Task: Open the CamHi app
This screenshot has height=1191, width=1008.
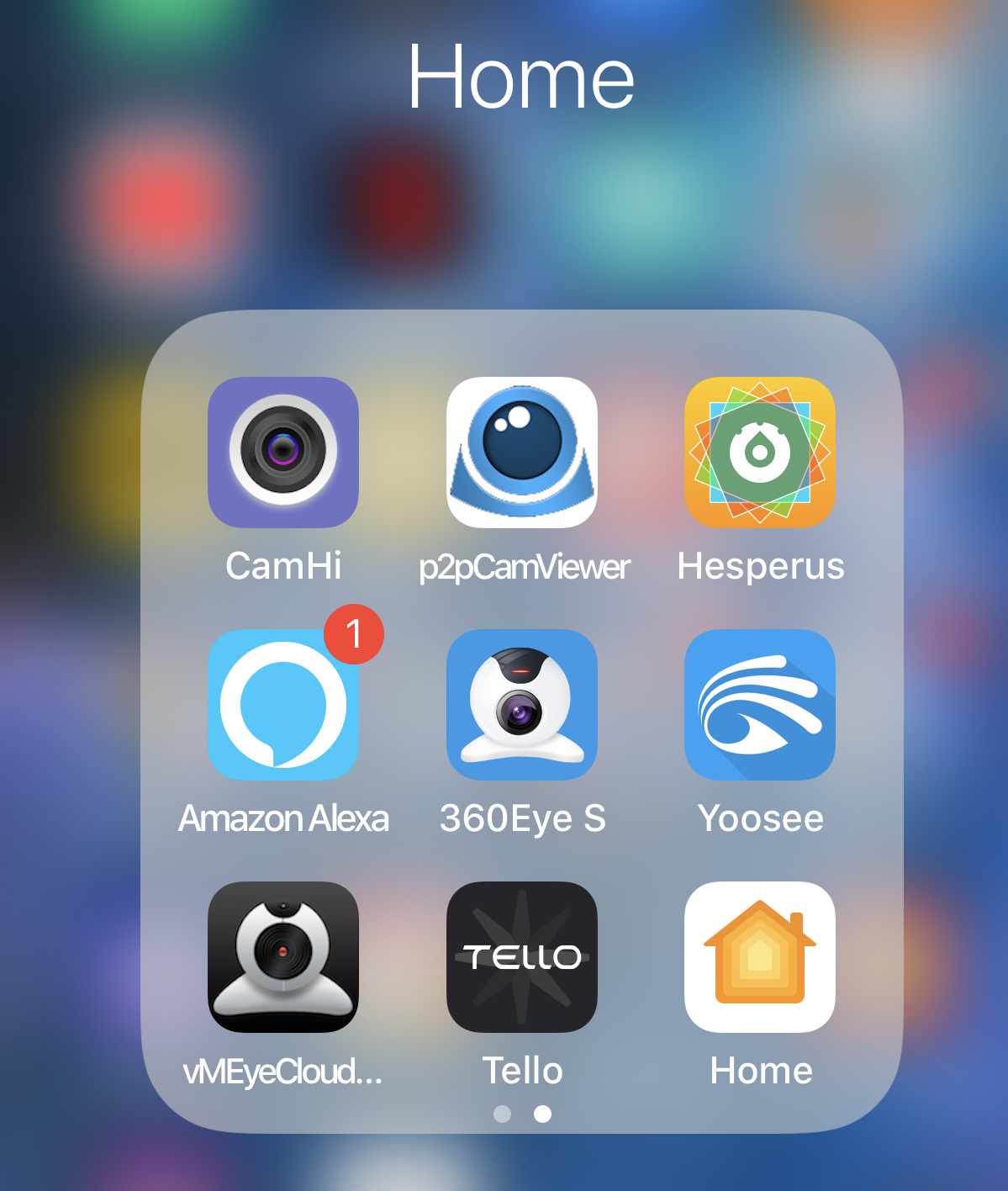Action: pyautogui.click(x=283, y=453)
